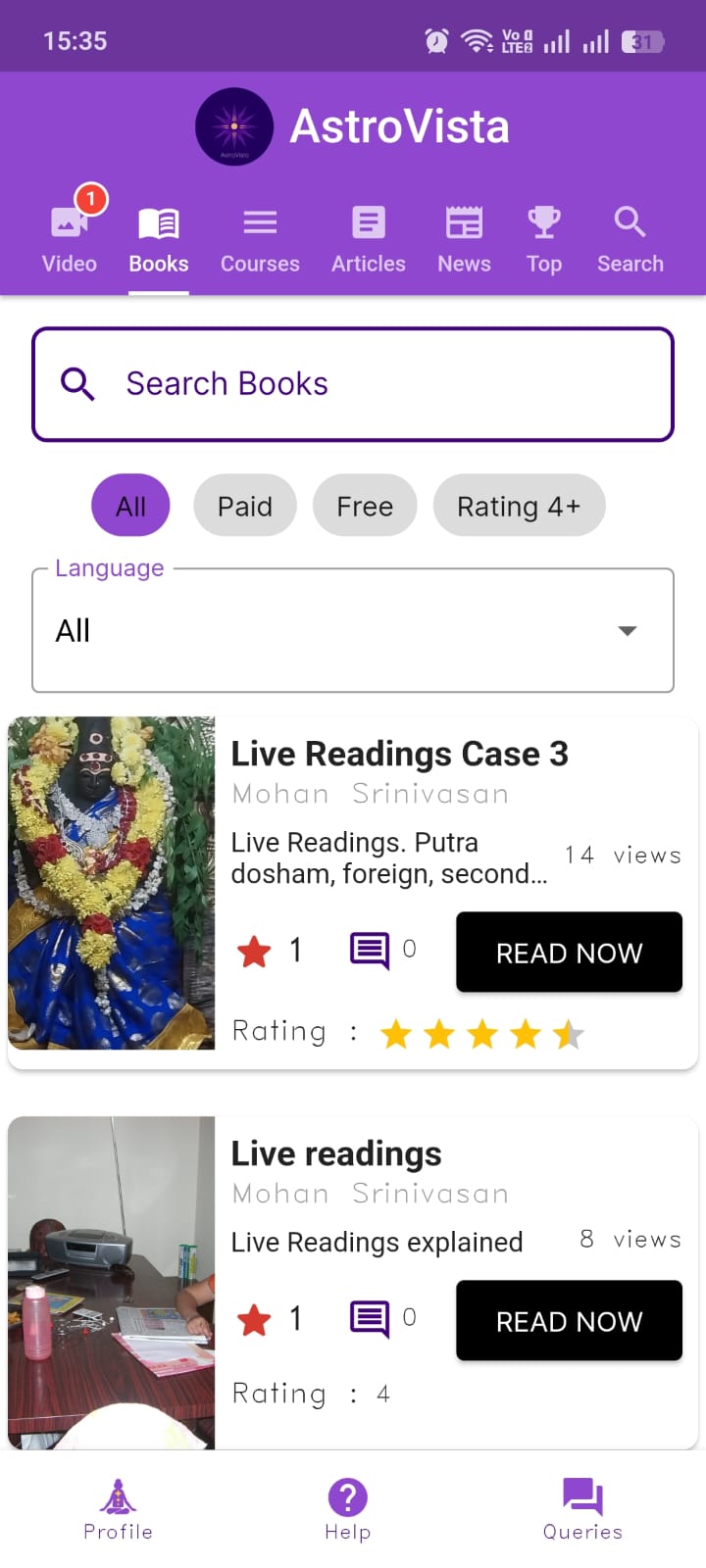The image size is (706, 1568).
Task: Apply the Rating 4+ filter
Action: pos(519,506)
